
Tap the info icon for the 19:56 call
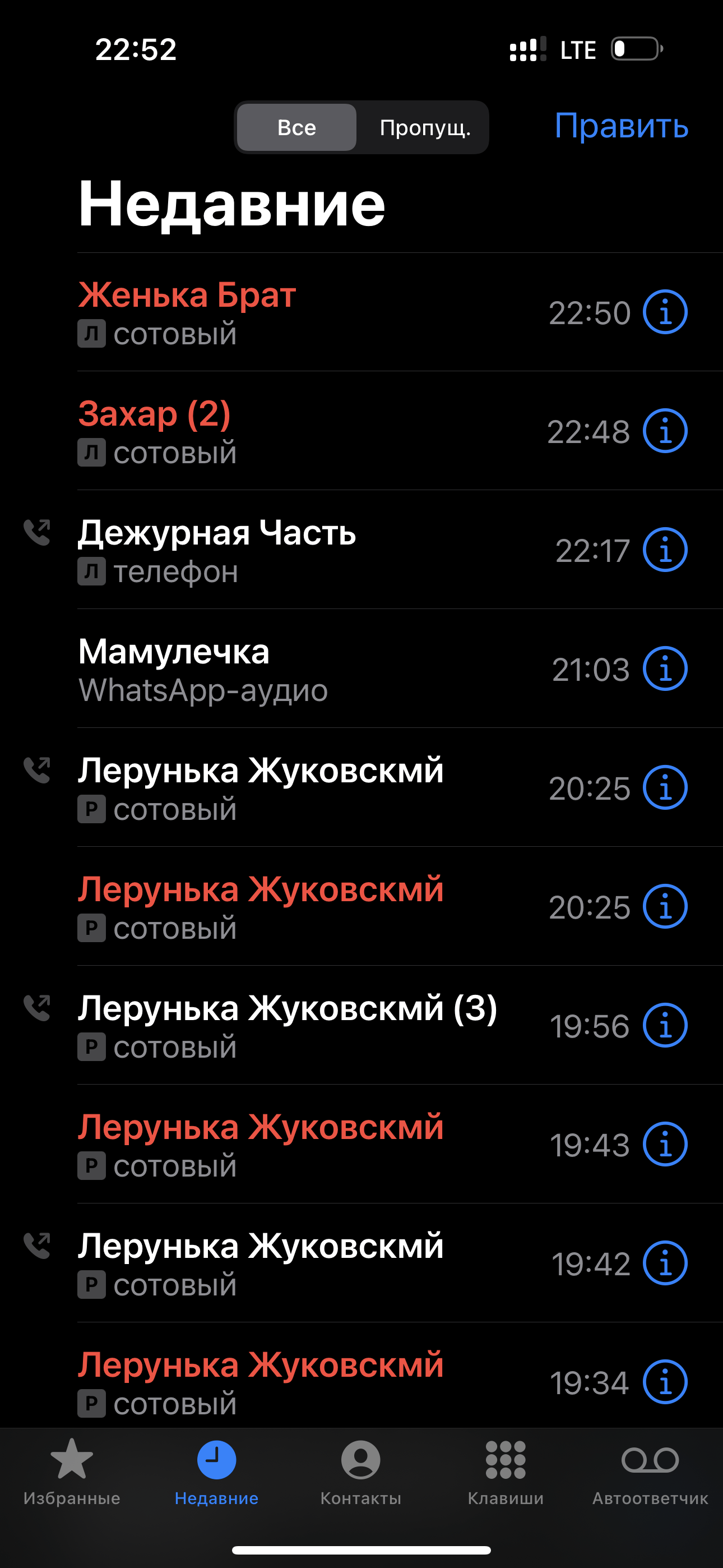pos(666,1025)
